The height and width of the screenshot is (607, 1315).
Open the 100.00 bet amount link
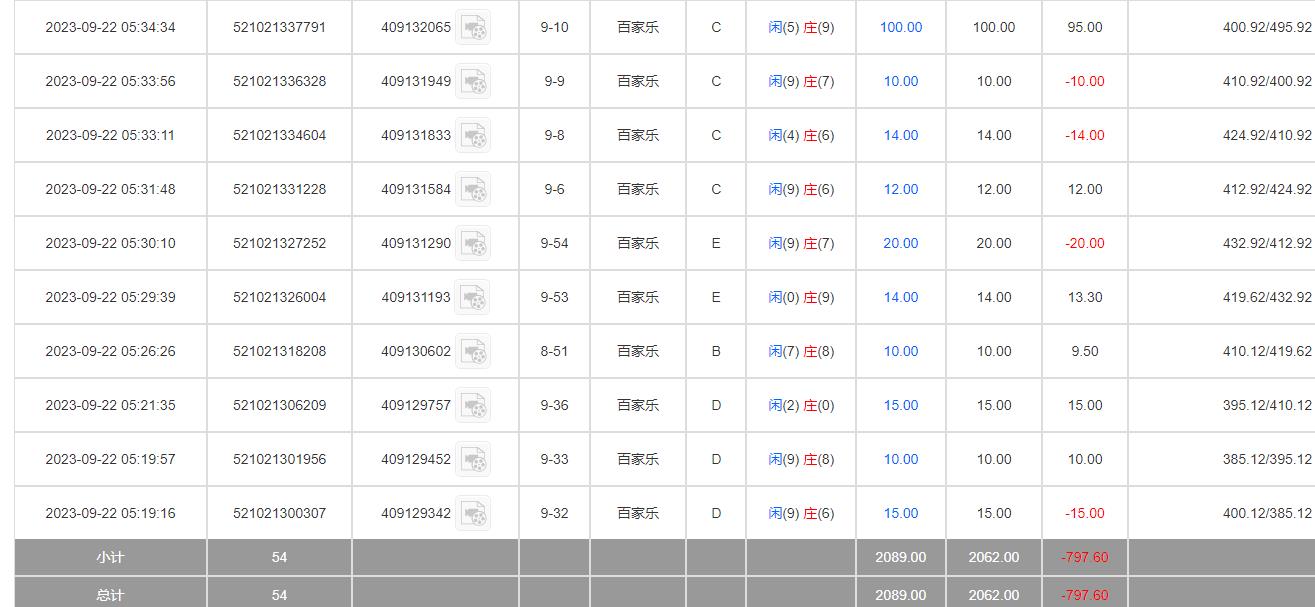pos(900,28)
